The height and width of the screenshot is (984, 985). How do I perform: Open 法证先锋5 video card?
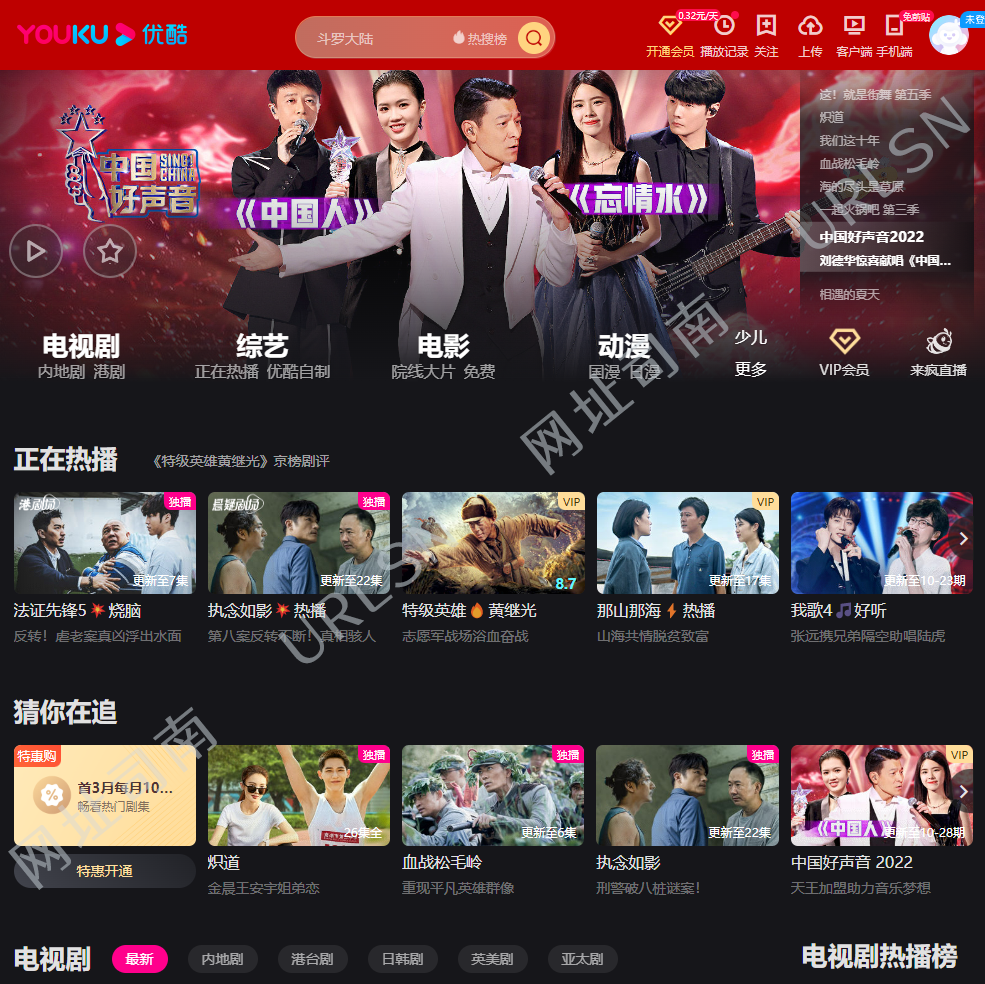click(105, 543)
